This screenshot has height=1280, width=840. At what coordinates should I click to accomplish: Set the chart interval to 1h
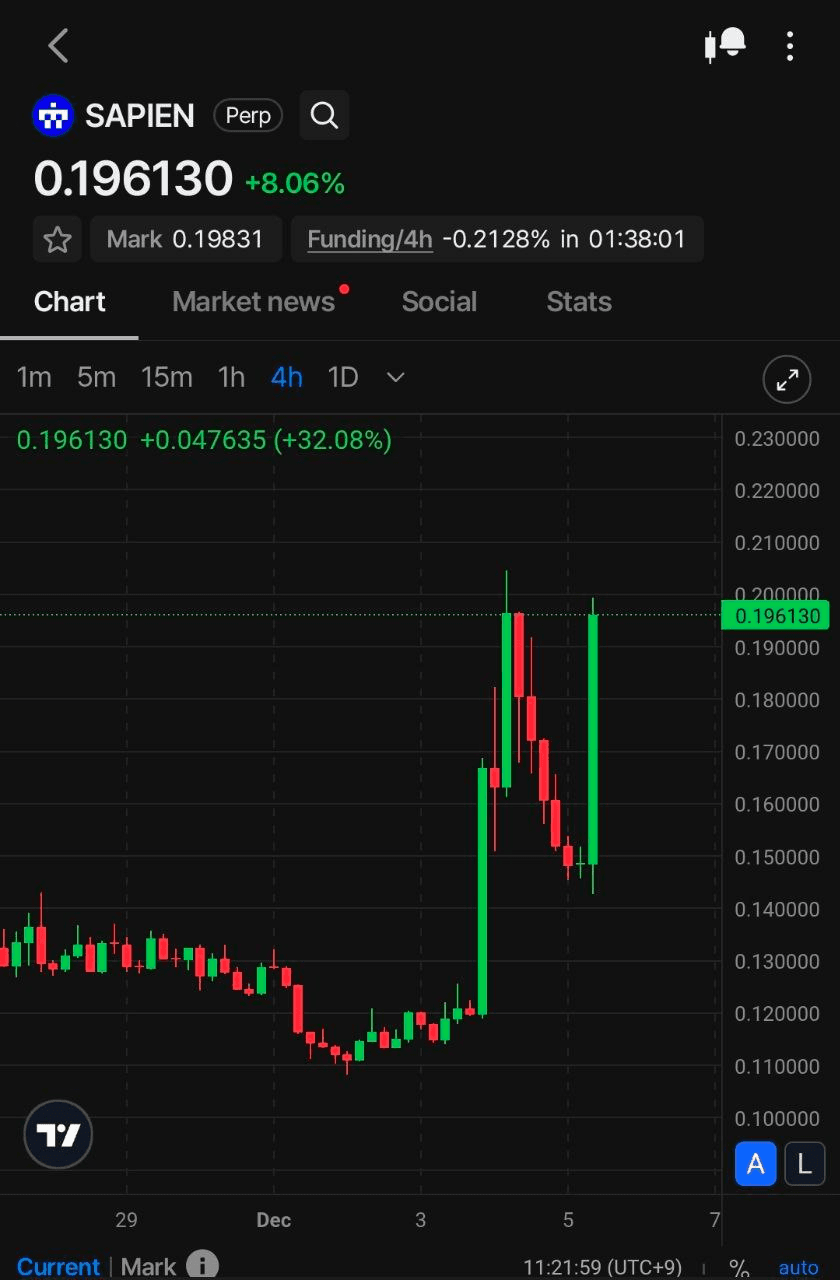point(231,377)
